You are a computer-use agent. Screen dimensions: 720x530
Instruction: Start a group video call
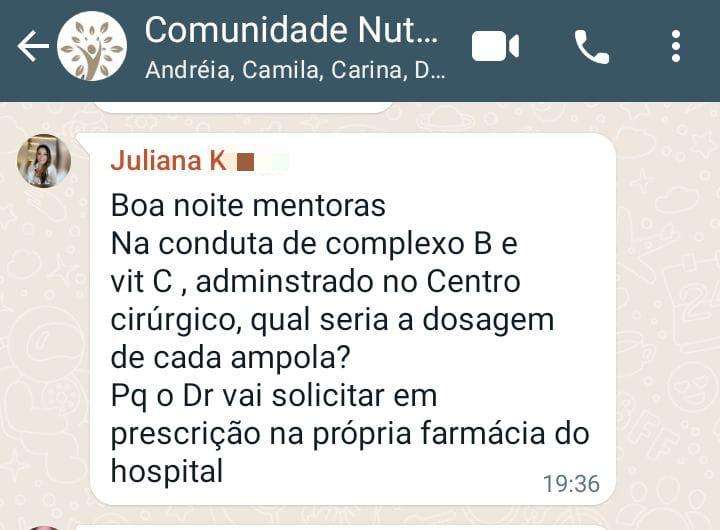click(495, 46)
